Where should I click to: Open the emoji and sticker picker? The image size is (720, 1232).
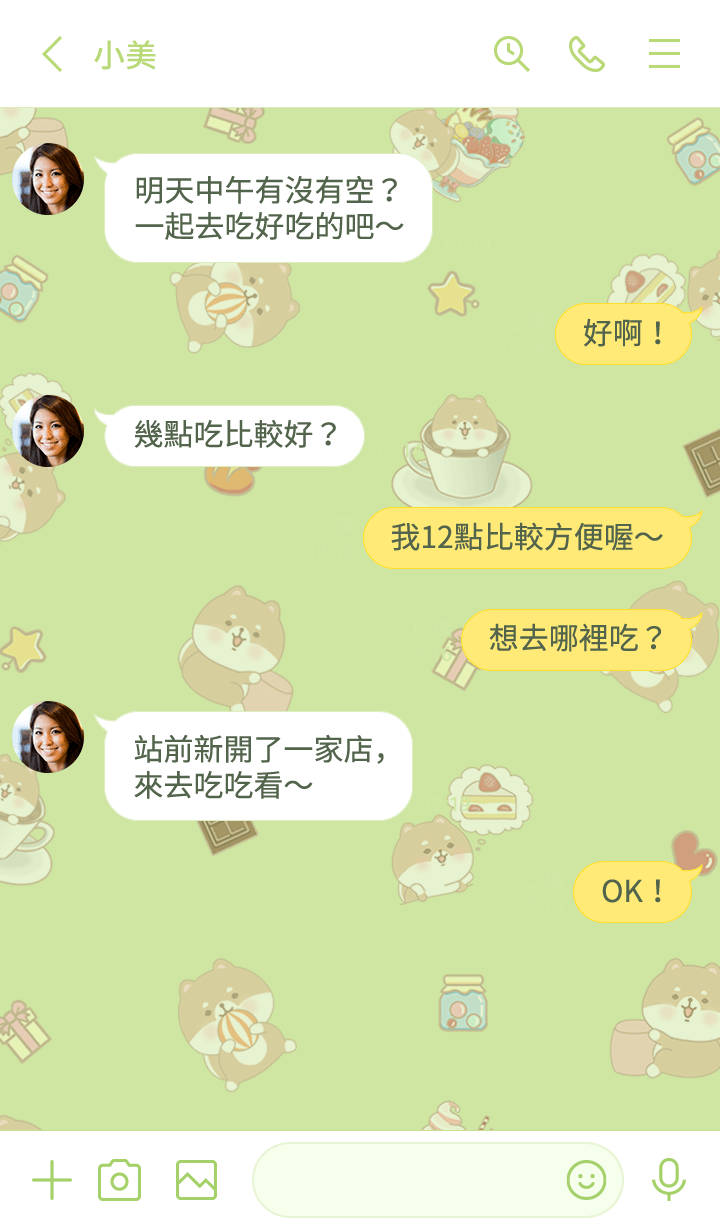[x=586, y=1181]
